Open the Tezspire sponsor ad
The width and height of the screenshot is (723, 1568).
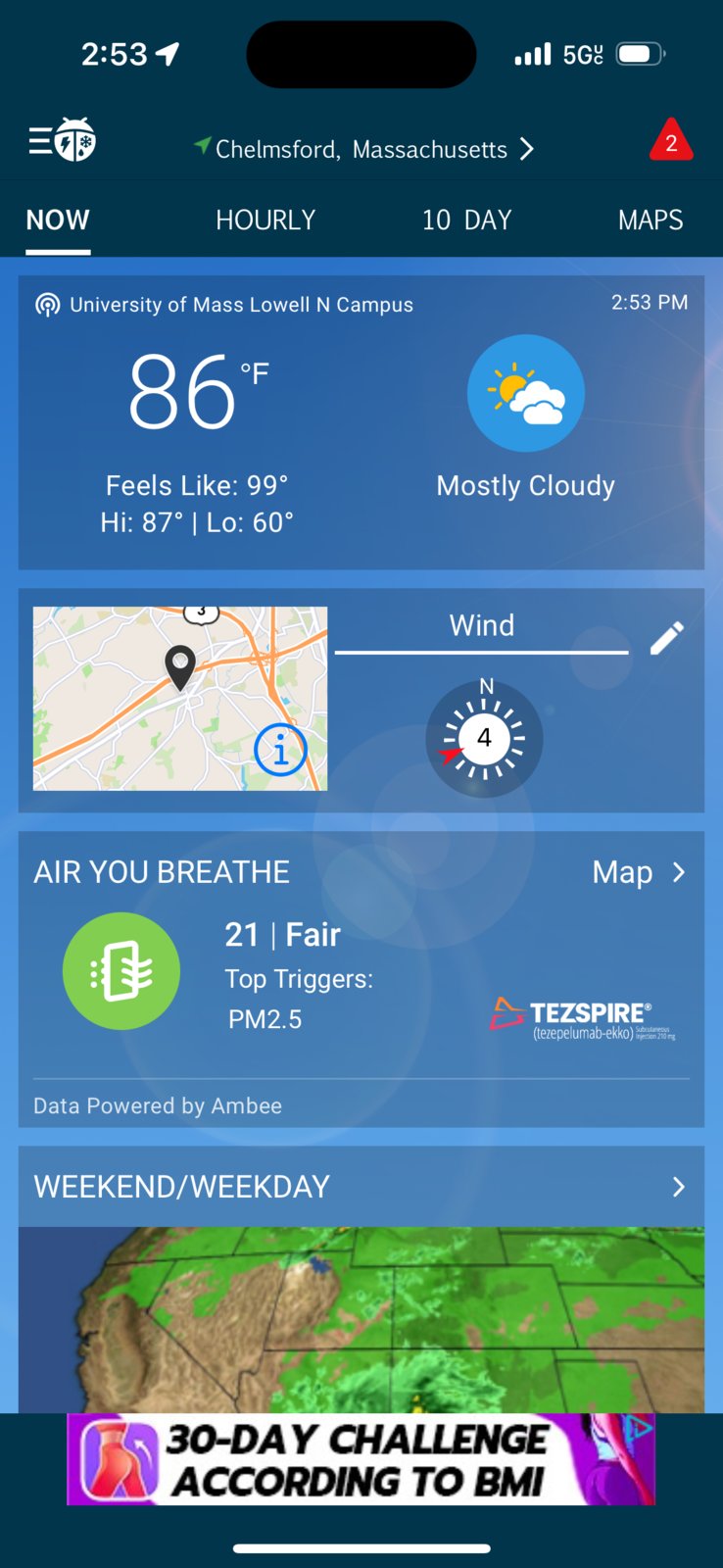pos(583,1019)
